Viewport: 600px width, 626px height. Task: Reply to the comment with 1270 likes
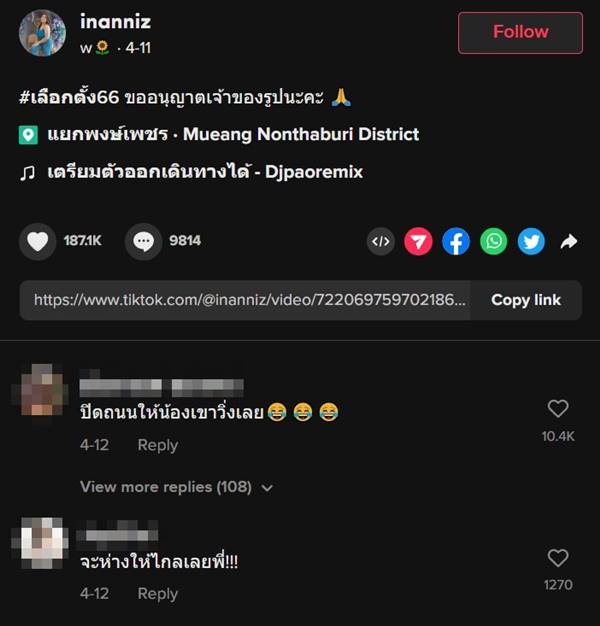tap(157, 593)
